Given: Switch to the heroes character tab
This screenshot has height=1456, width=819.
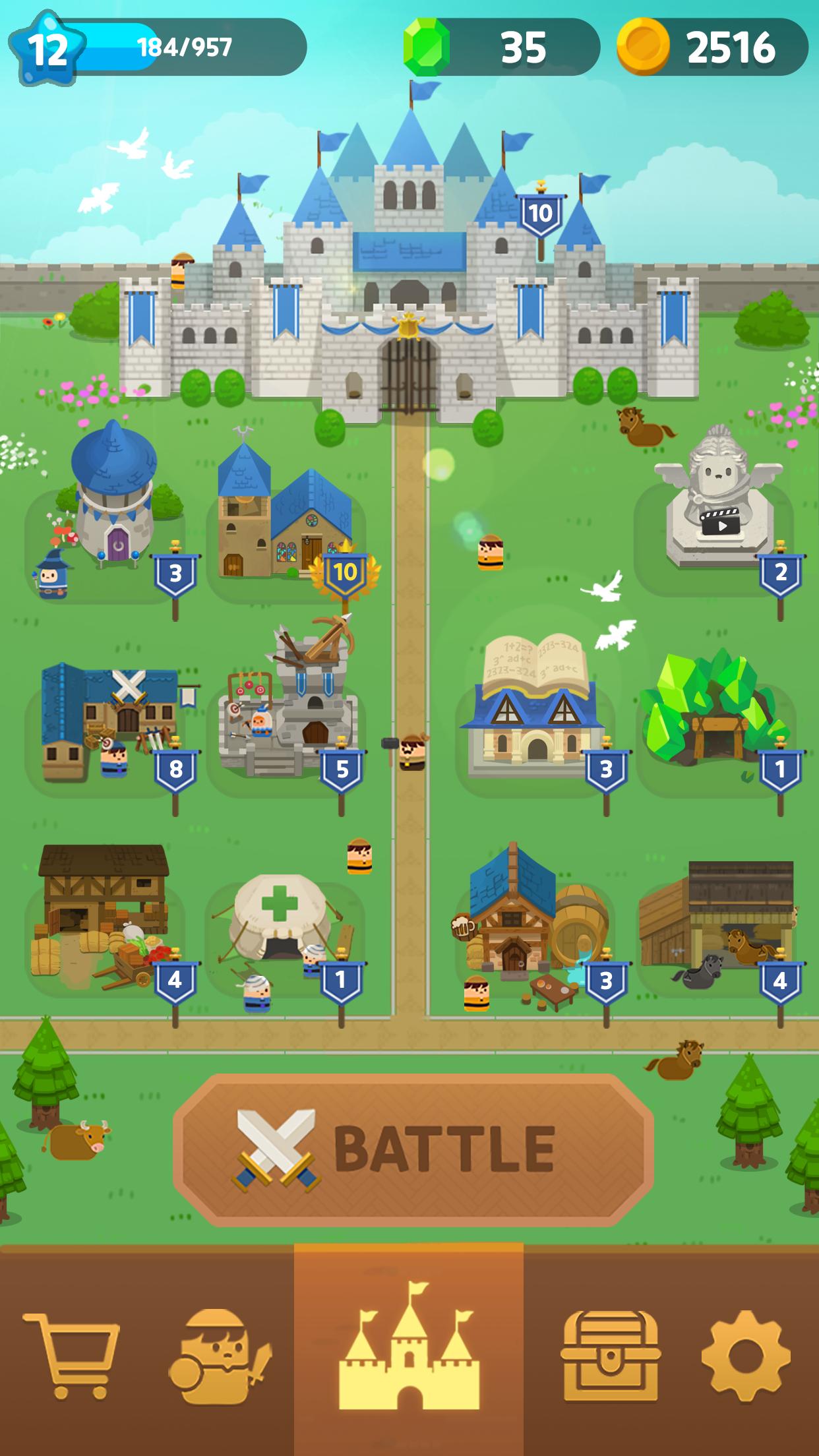Looking at the screenshot, I should [x=220, y=1356].
